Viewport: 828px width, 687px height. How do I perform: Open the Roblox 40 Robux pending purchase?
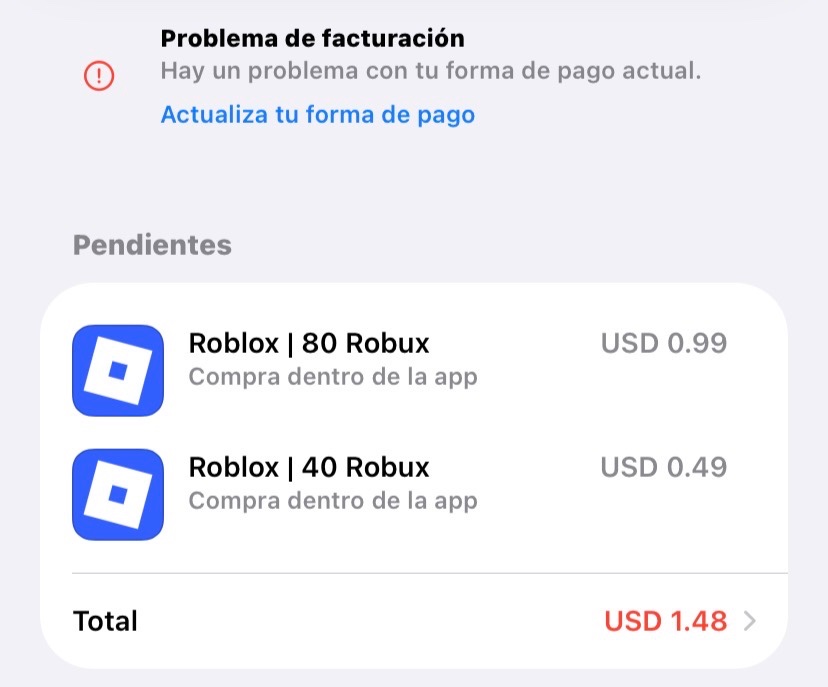[x=400, y=483]
